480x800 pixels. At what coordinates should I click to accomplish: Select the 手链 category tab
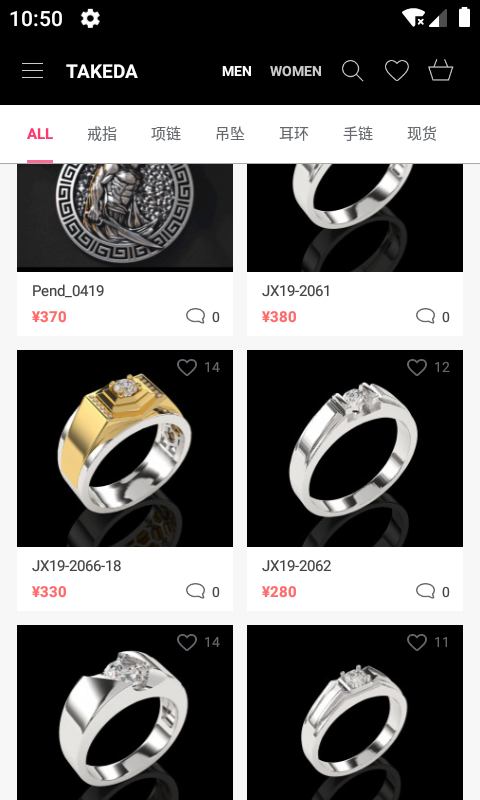(358, 134)
